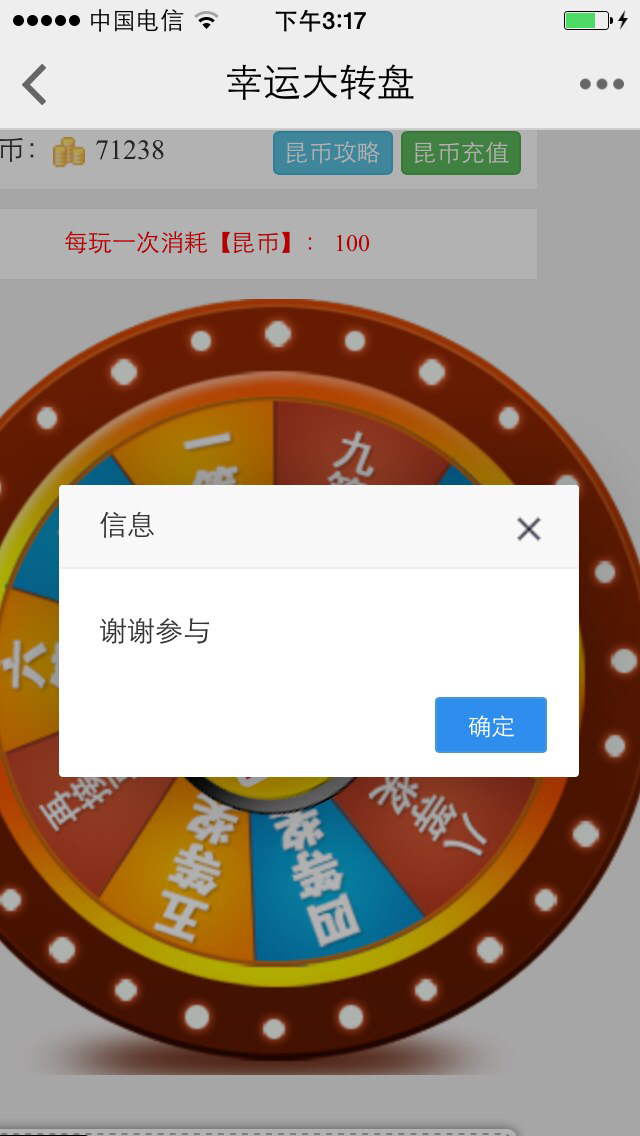Viewport: 640px width, 1136px height.
Task: Open the three-dot more menu
Action: click(602, 85)
